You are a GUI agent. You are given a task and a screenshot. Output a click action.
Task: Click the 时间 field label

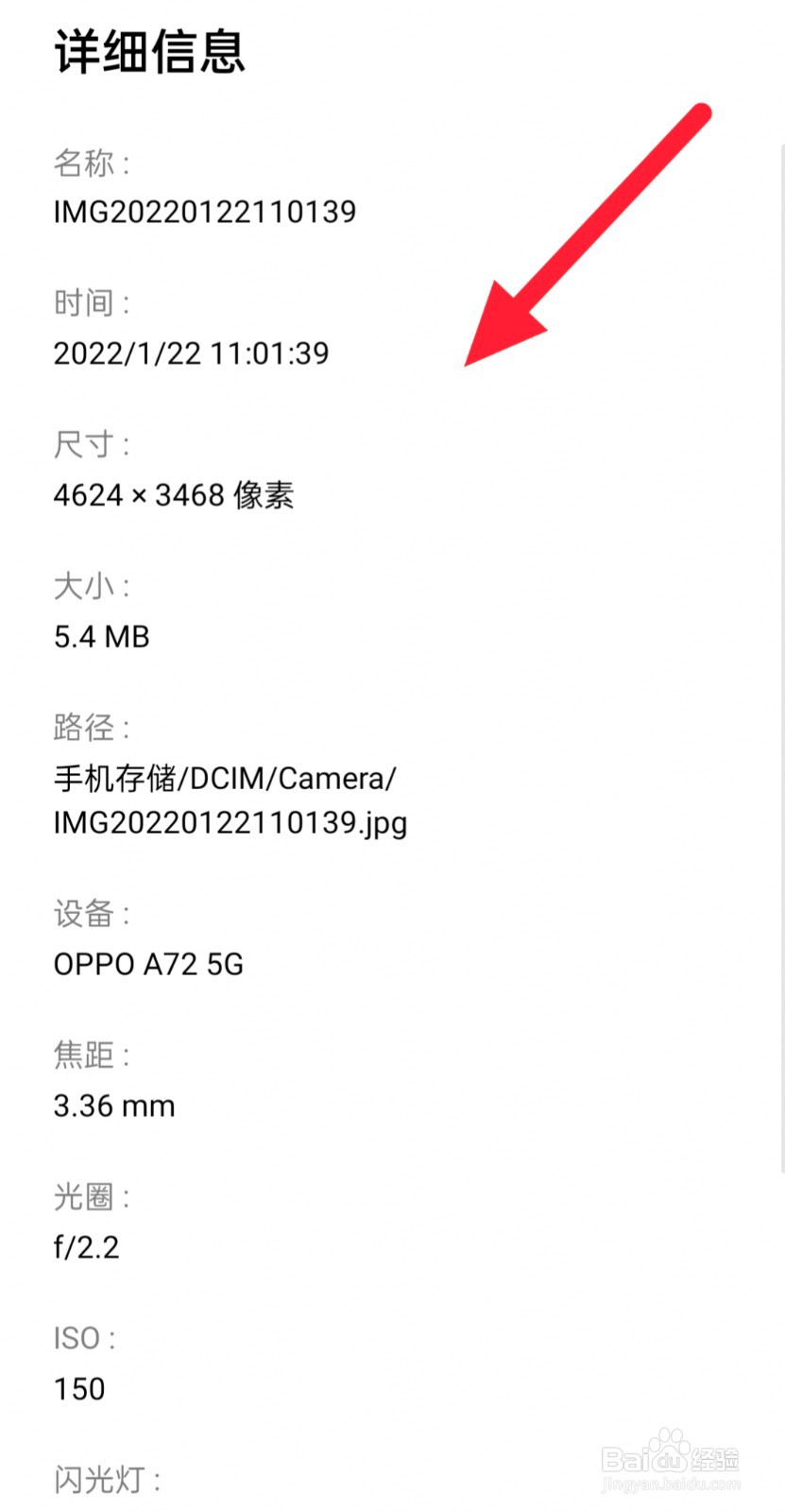[x=89, y=302]
